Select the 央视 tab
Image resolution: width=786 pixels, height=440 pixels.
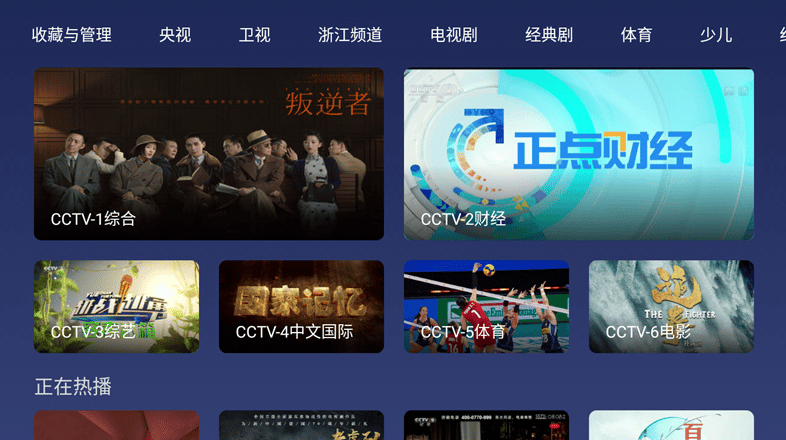[x=175, y=35]
